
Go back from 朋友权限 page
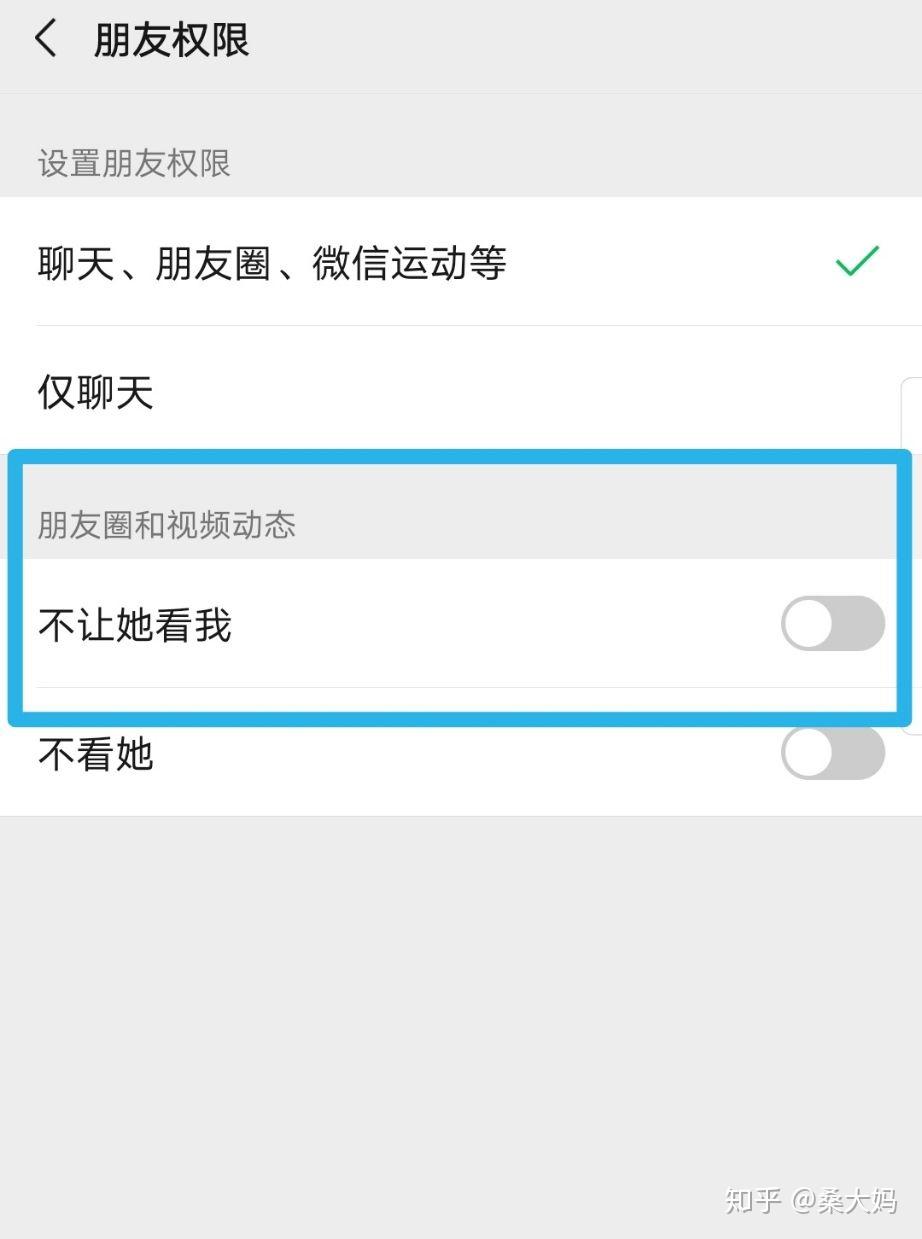point(46,40)
